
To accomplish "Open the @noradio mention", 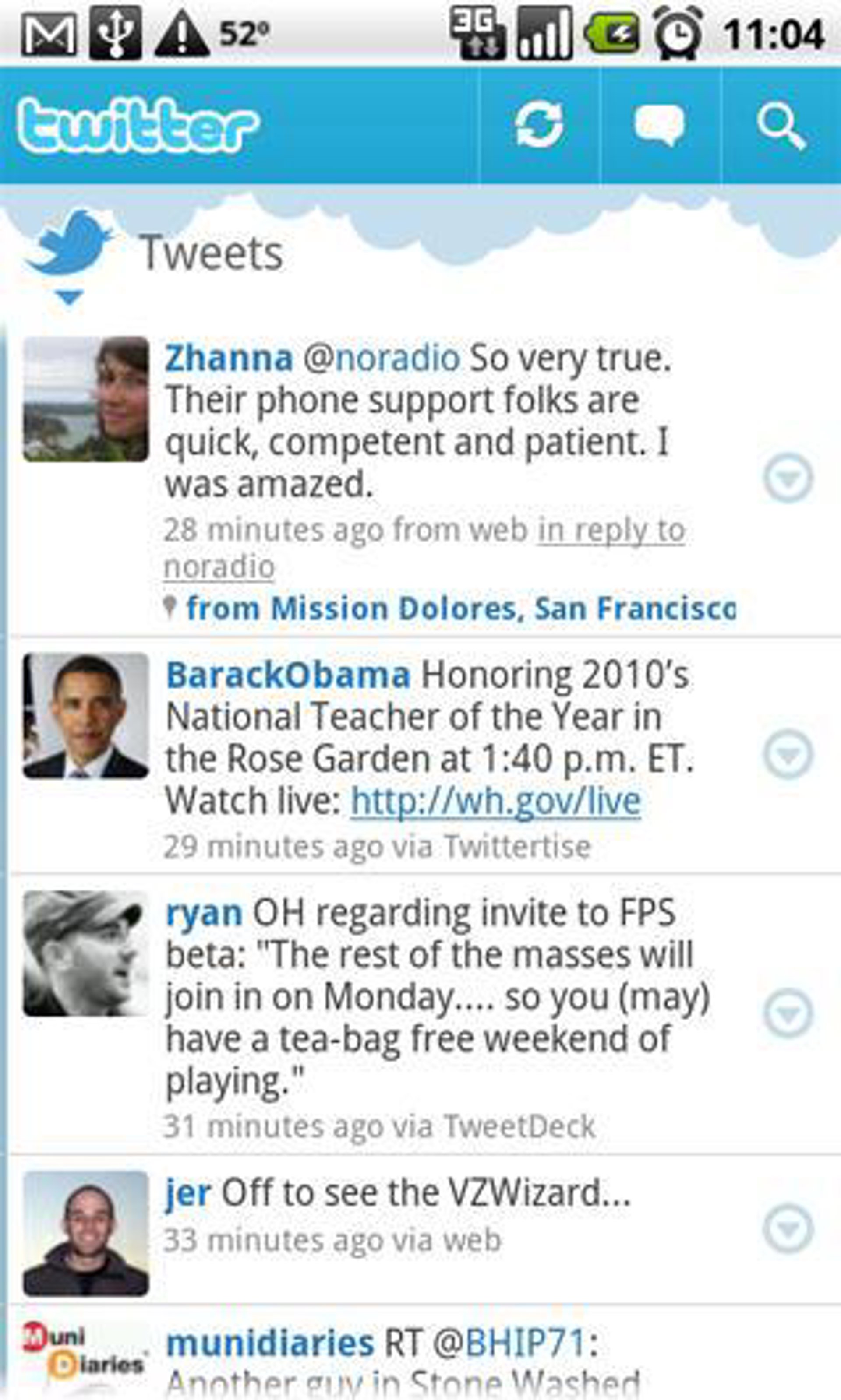I will click(382, 359).
